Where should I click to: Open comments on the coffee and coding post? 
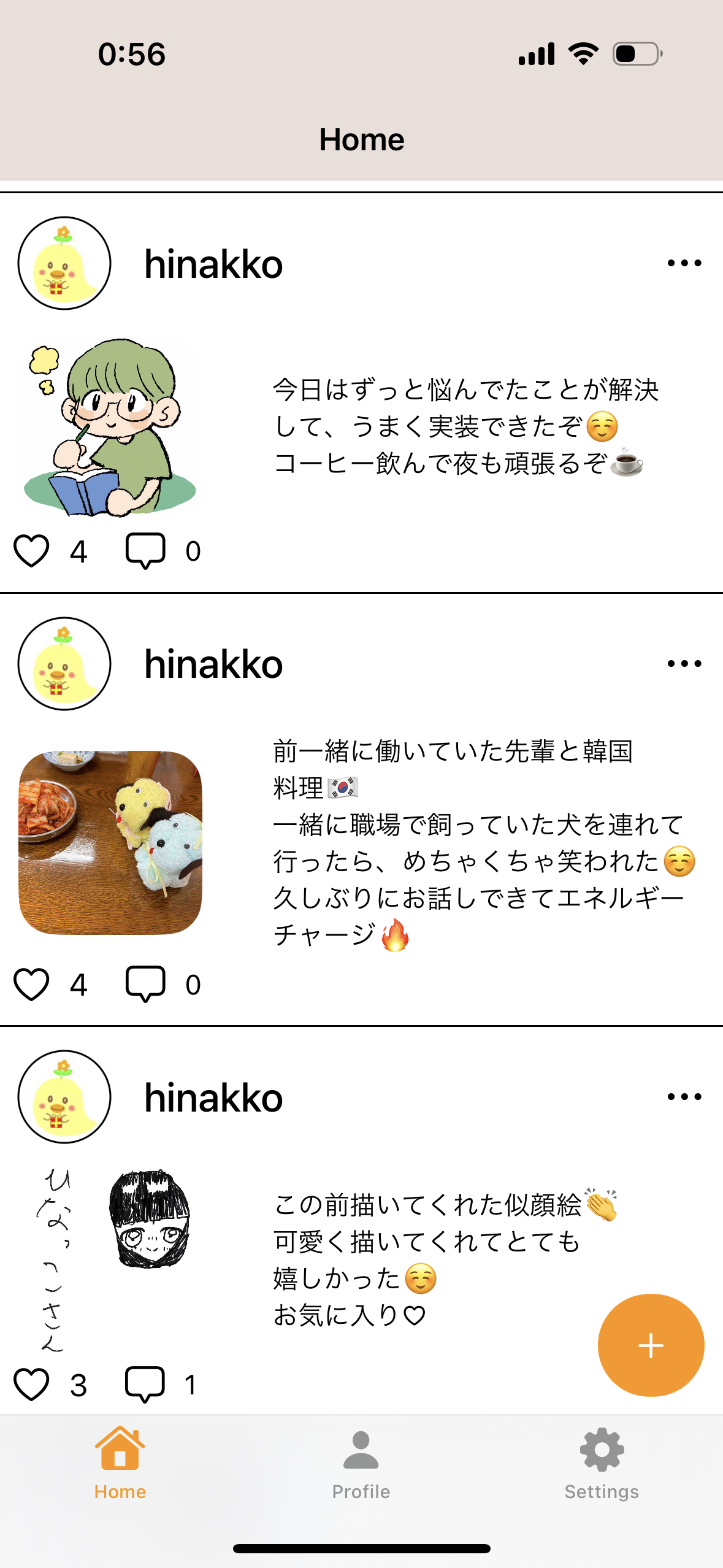145,550
